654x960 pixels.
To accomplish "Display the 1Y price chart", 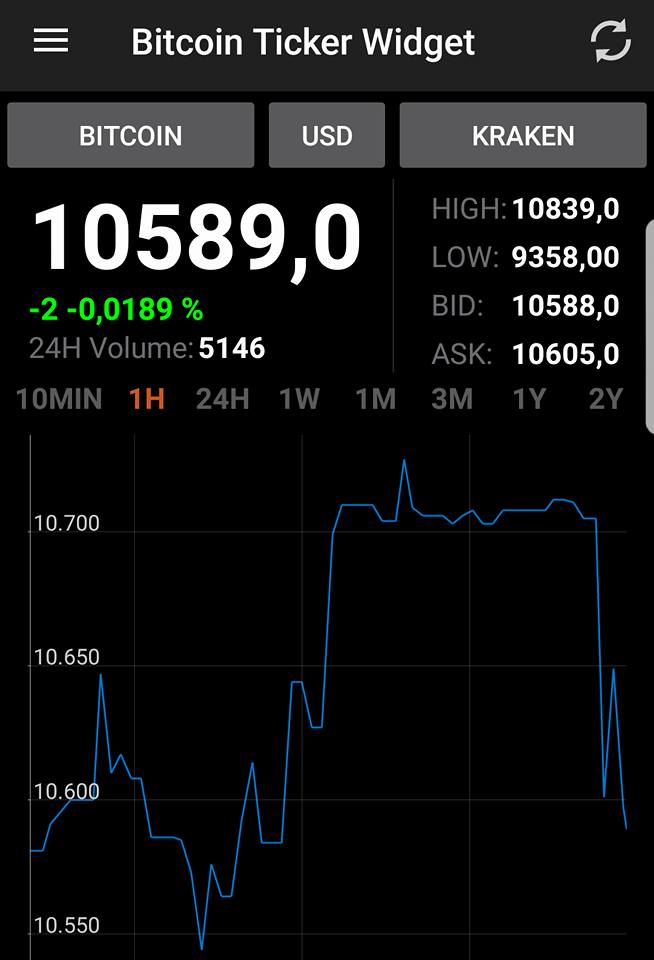I will [x=529, y=399].
